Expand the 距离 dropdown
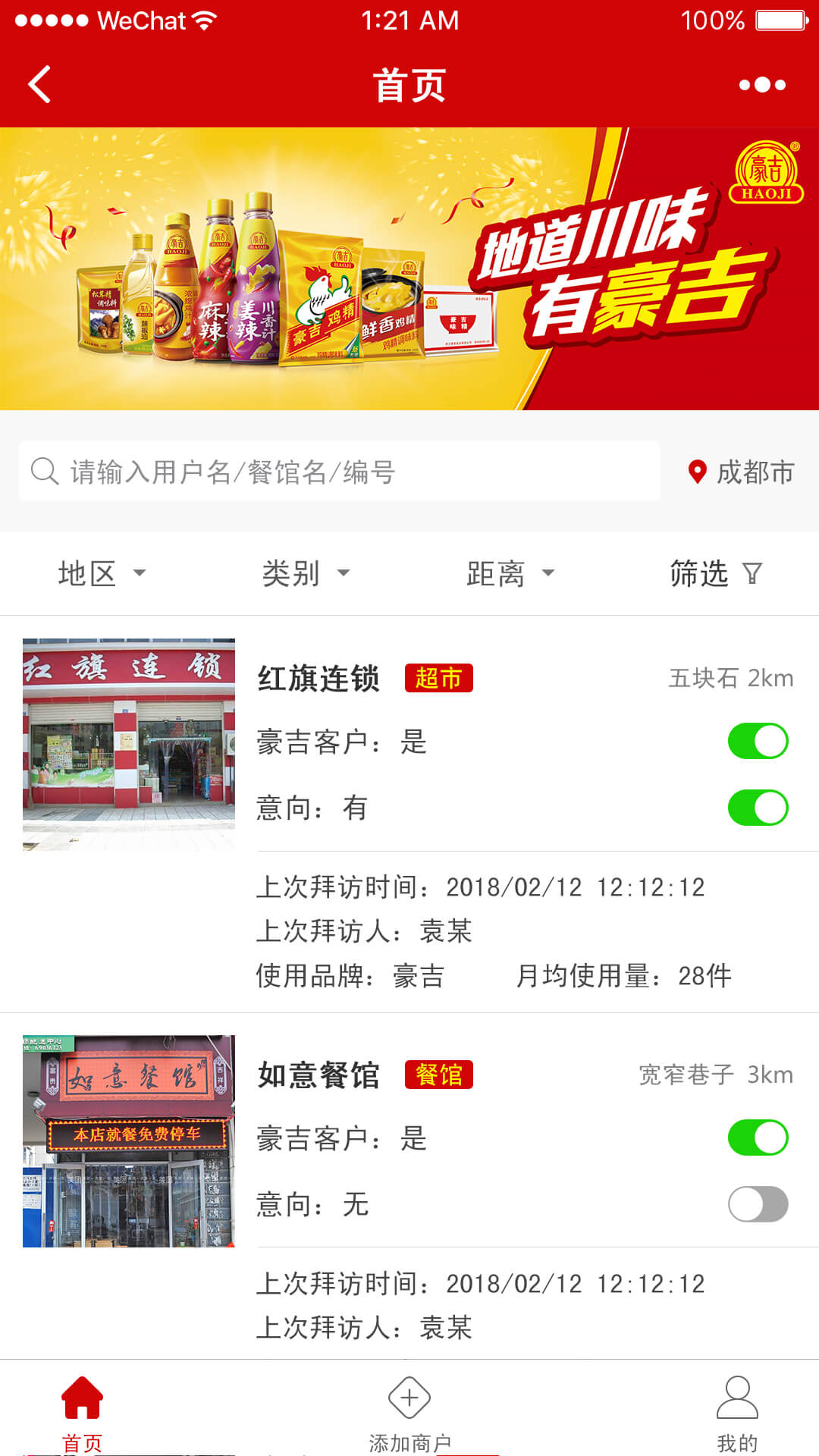Screen dimensions: 819x1456 [x=510, y=573]
